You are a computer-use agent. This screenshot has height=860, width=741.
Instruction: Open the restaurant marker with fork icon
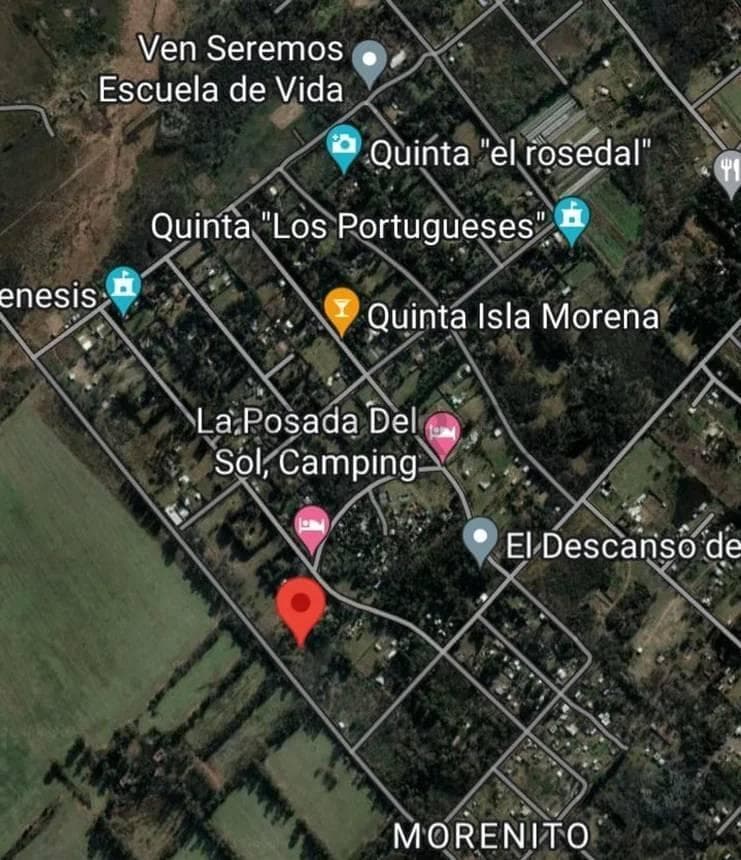pyautogui.click(x=730, y=168)
